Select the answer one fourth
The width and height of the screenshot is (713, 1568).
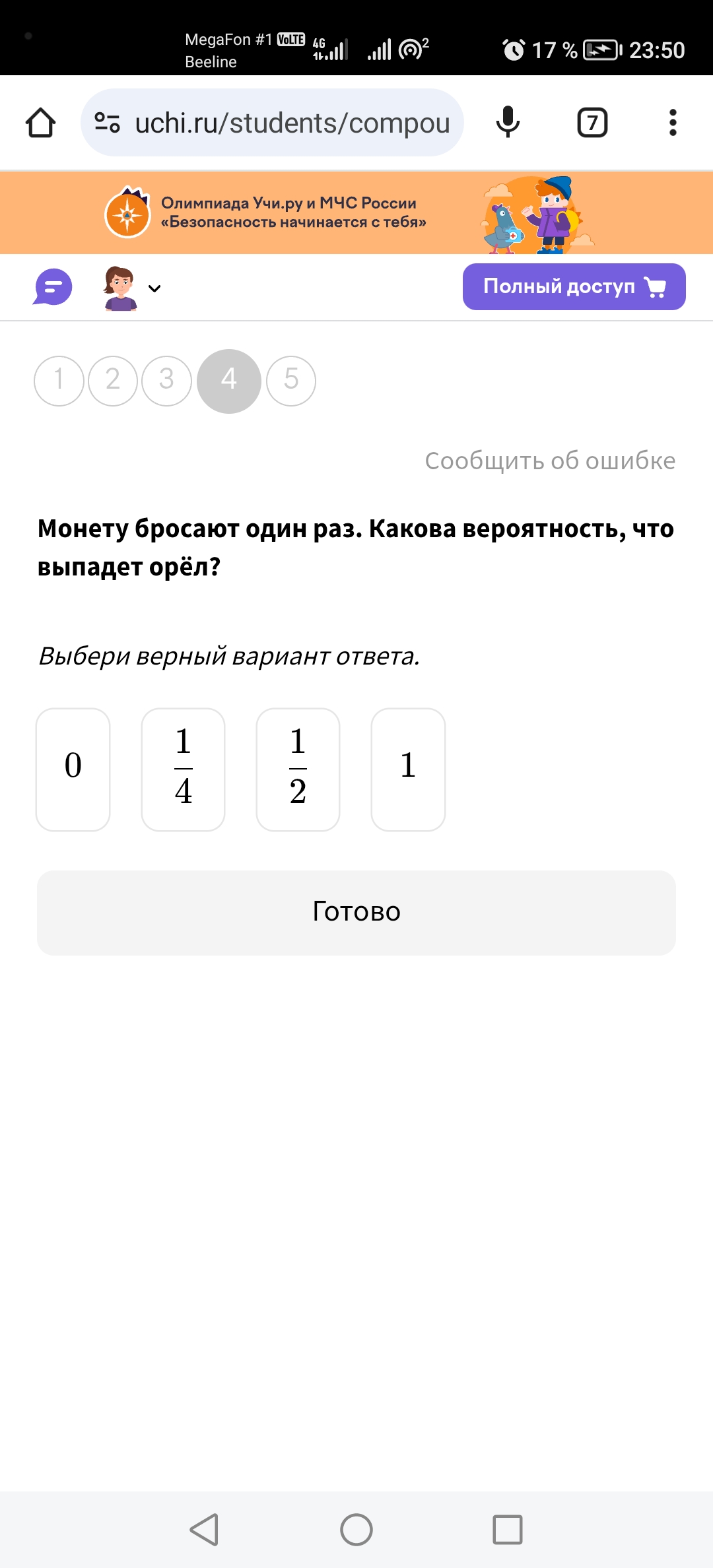(184, 769)
